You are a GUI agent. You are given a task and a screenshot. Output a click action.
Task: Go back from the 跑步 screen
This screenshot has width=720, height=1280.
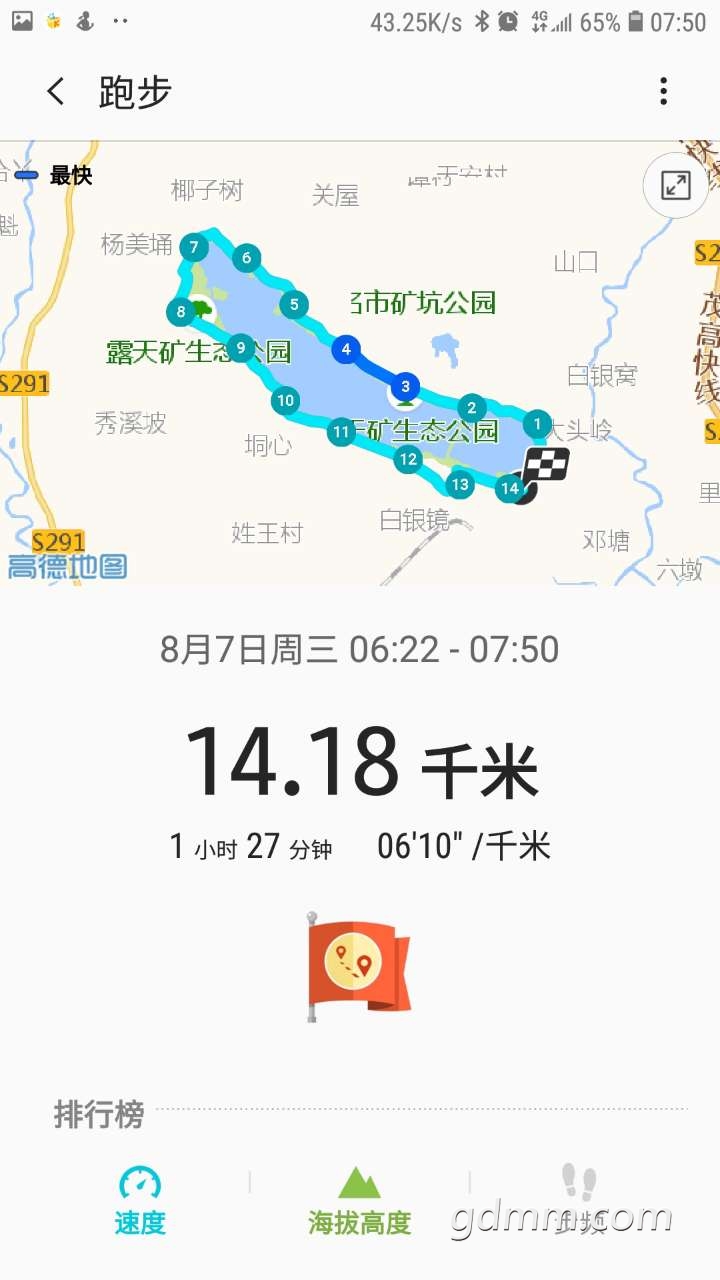tap(56, 92)
